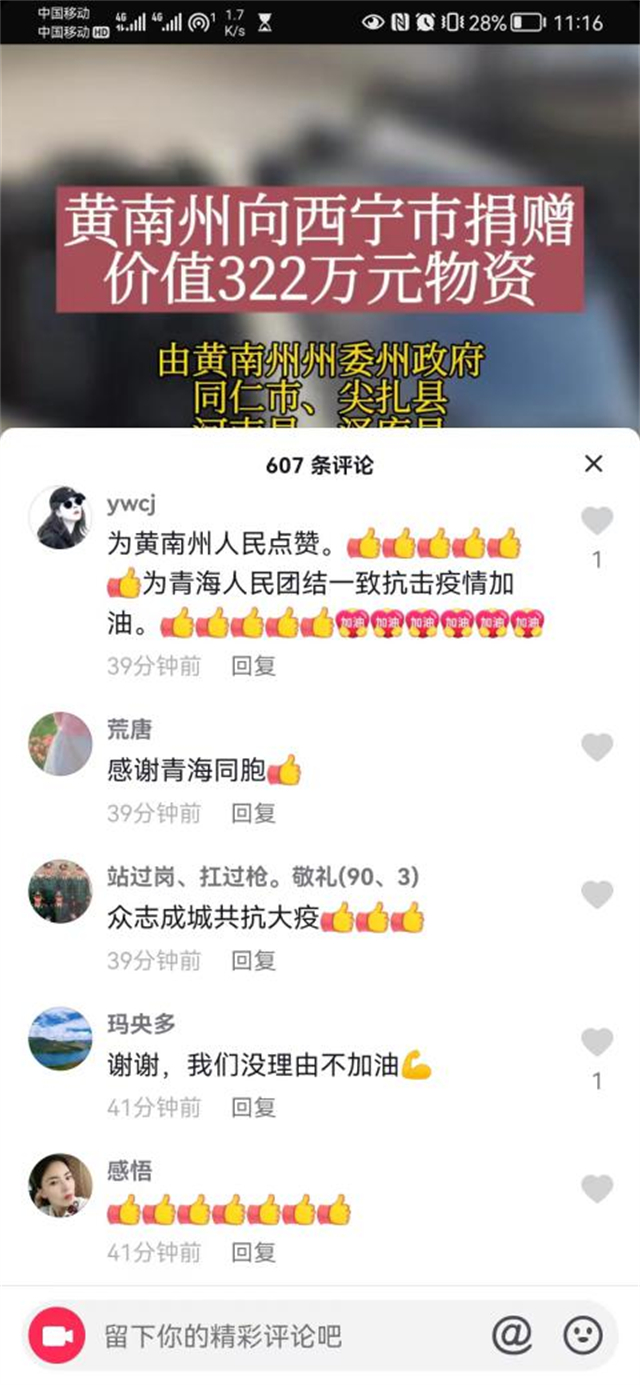The height and width of the screenshot is (1385, 640).
Task: Tap the comment field 留下你的精彩评论吧
Action: click(x=280, y=1335)
